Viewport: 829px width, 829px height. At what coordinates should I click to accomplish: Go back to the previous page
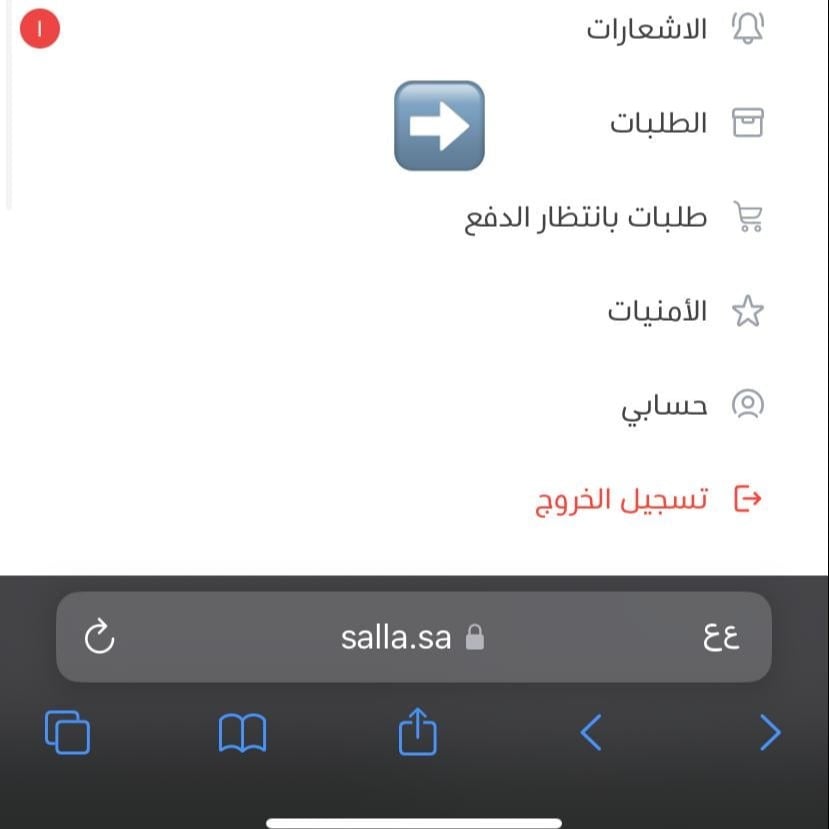click(591, 733)
